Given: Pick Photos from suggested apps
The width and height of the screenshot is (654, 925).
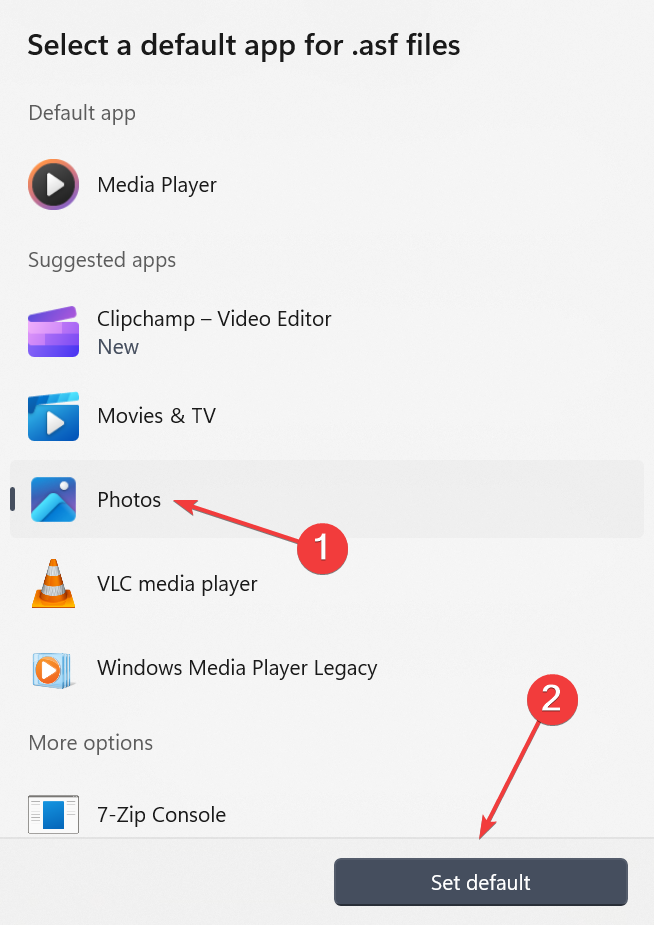Looking at the screenshot, I should (129, 500).
